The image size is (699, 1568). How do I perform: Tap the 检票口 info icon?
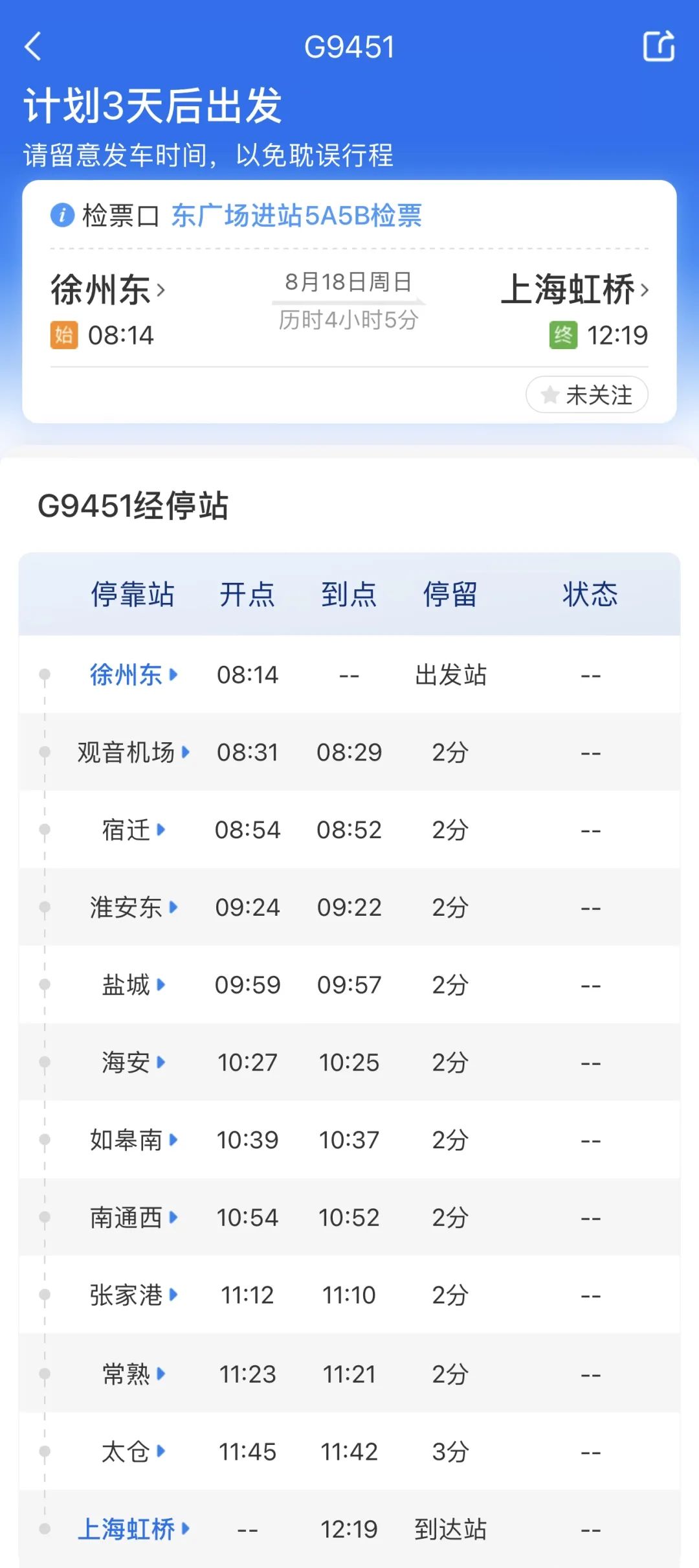point(62,215)
